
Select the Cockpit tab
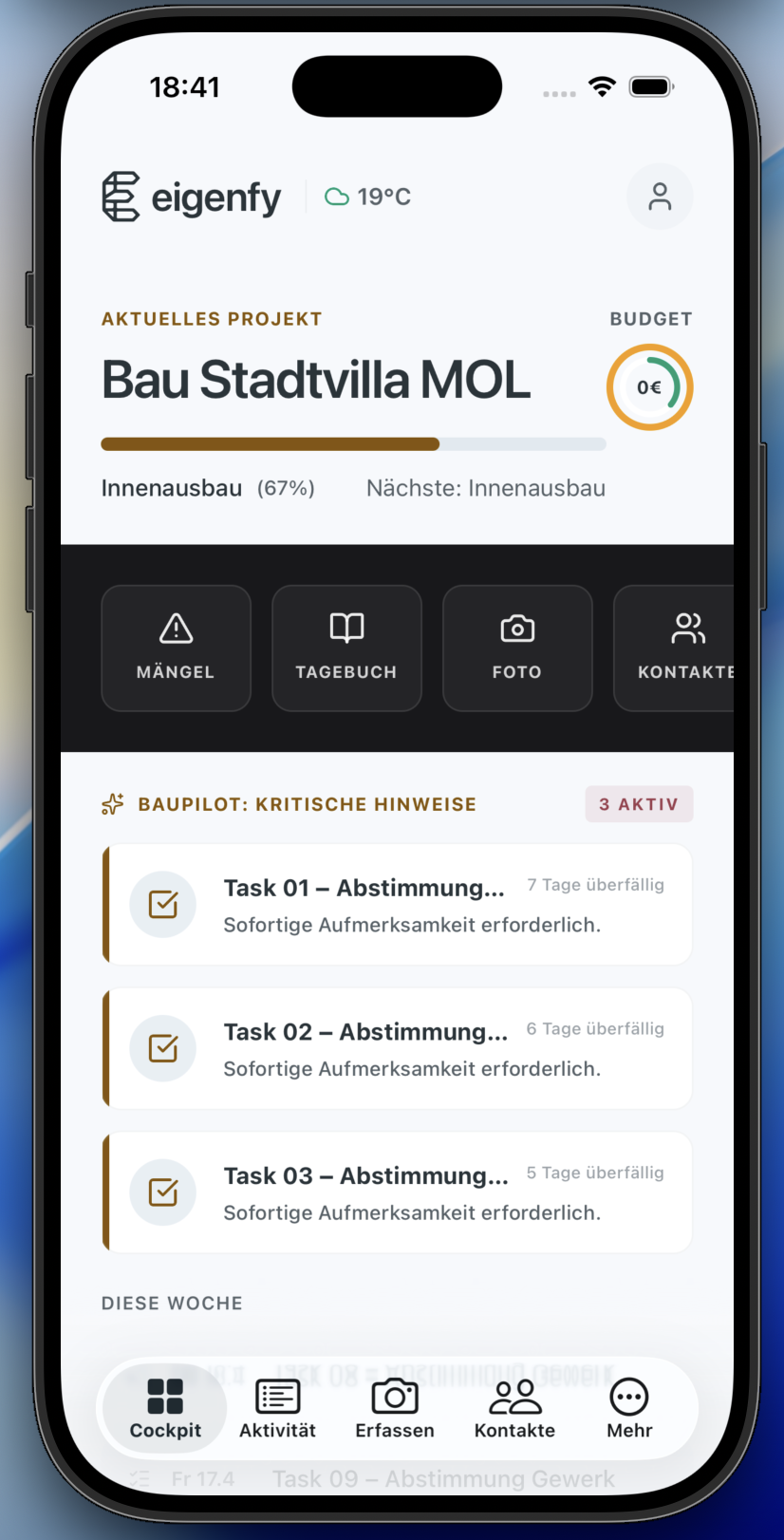coord(165,1409)
